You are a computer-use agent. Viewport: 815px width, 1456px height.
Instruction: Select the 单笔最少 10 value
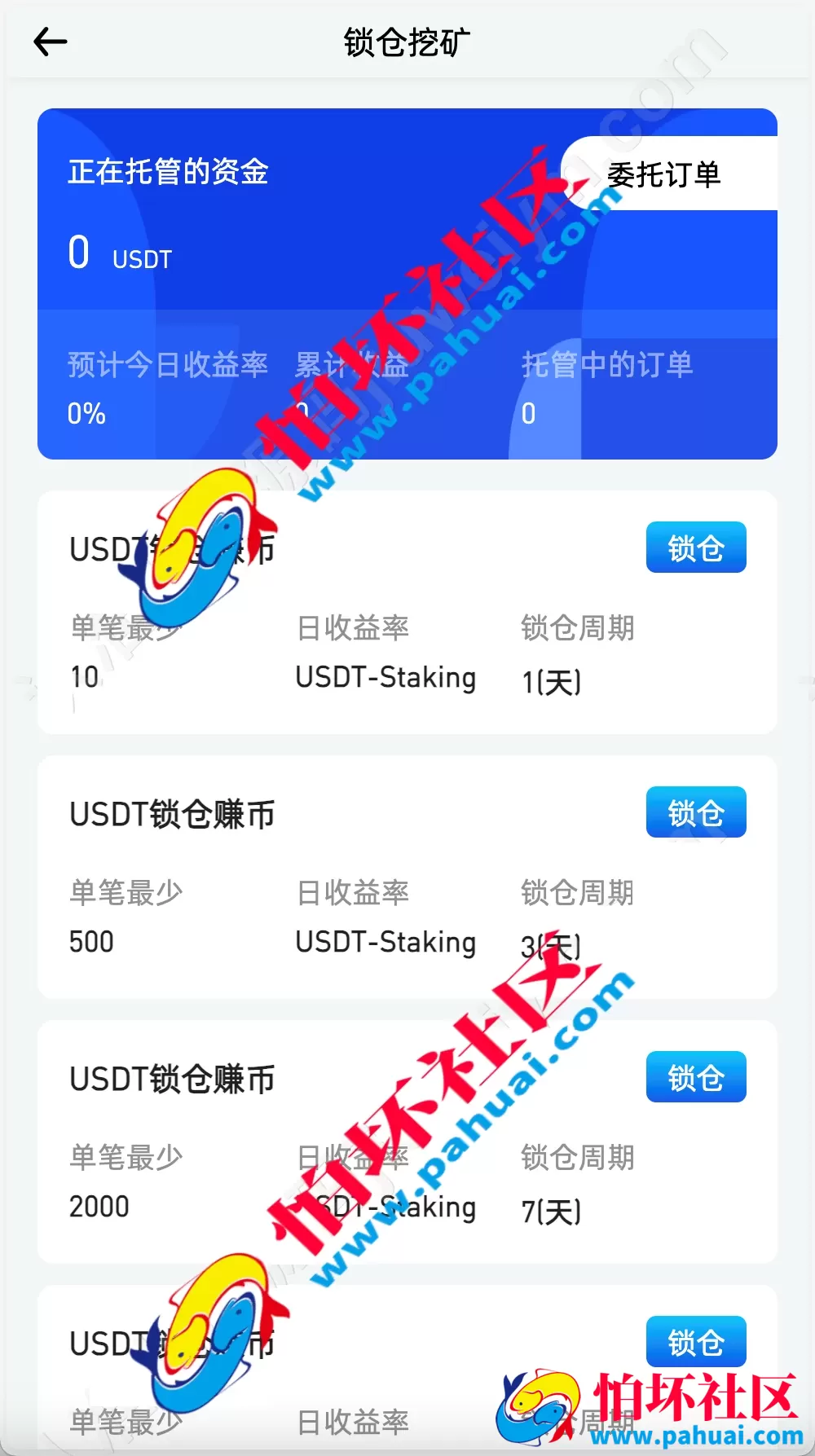[84, 676]
